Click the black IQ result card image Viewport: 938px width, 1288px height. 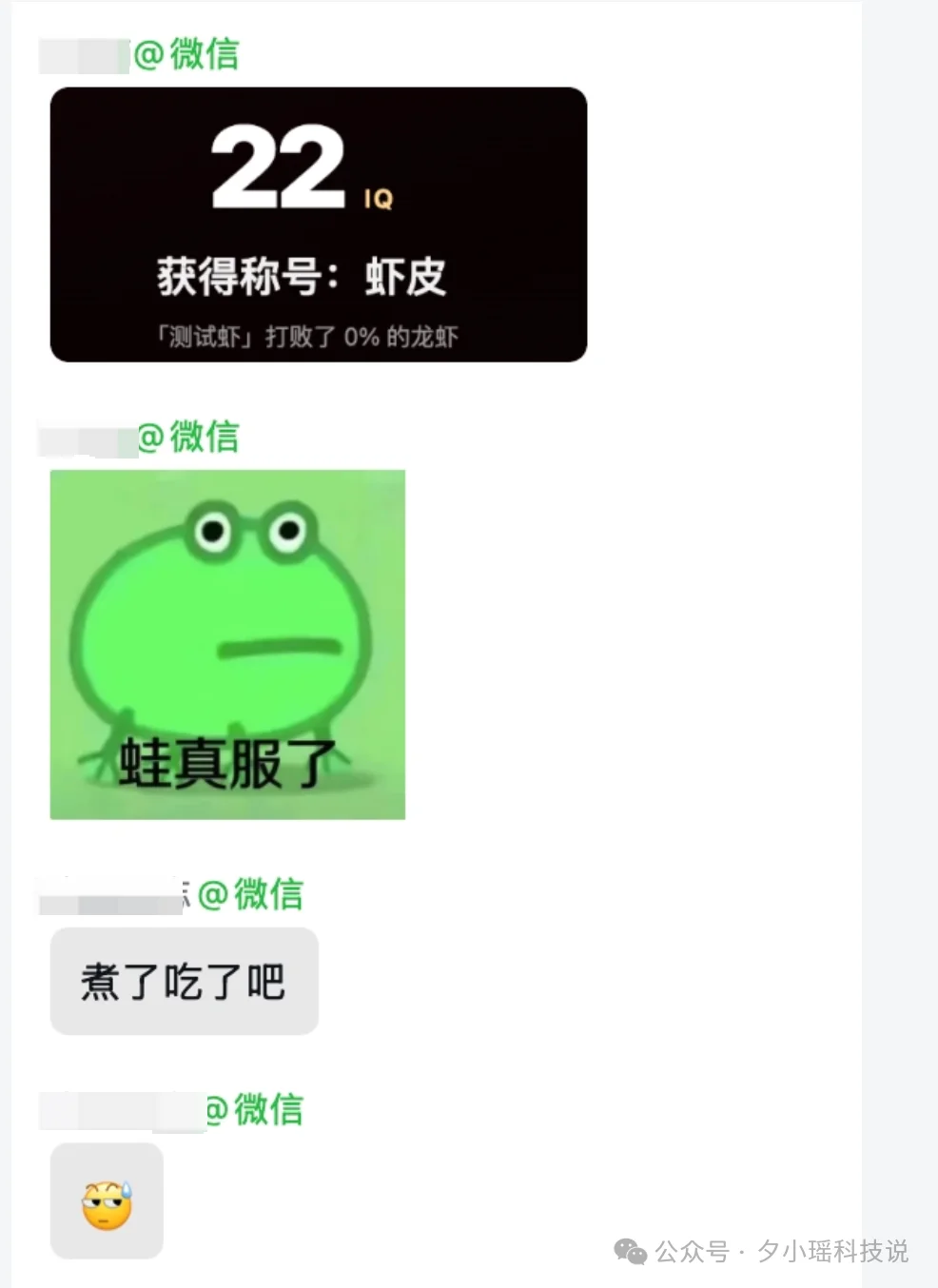point(317,224)
